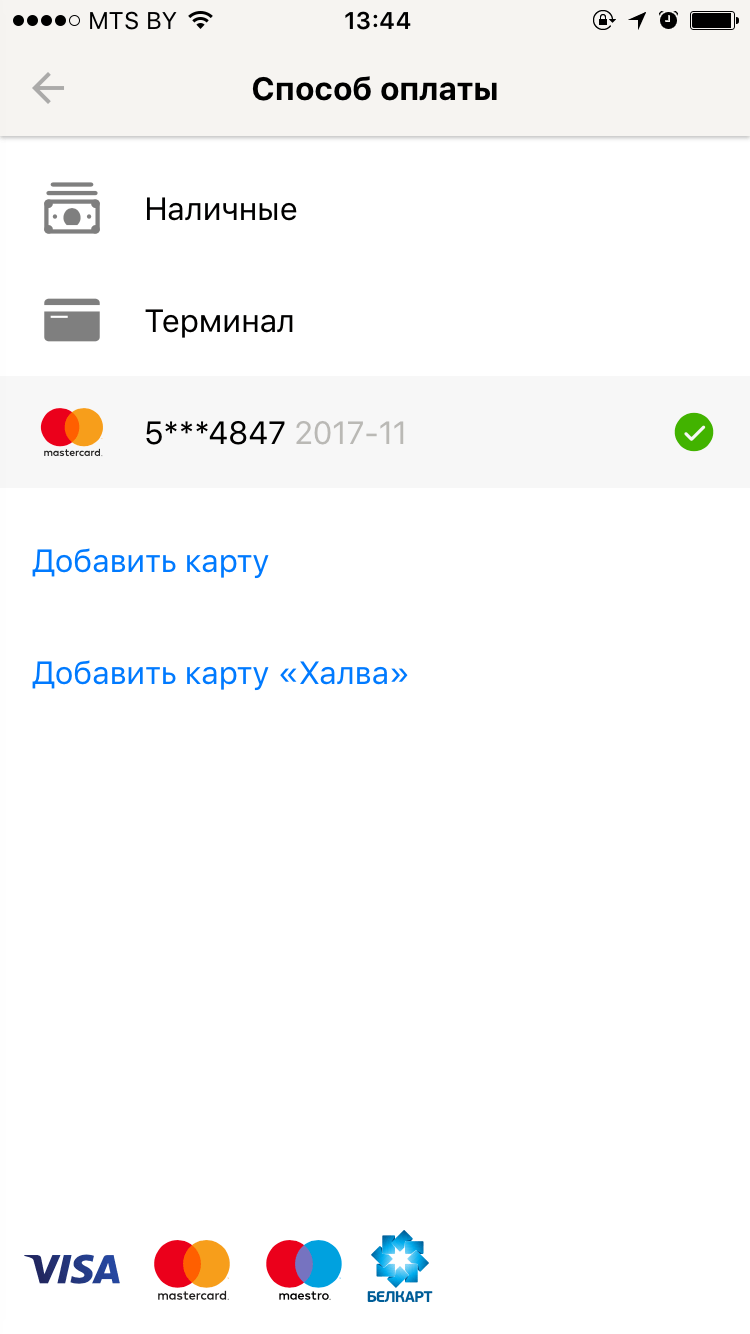Viewport: 750px width, 1334px height.
Task: Open the Добавить карту link
Action: pyautogui.click(x=150, y=562)
